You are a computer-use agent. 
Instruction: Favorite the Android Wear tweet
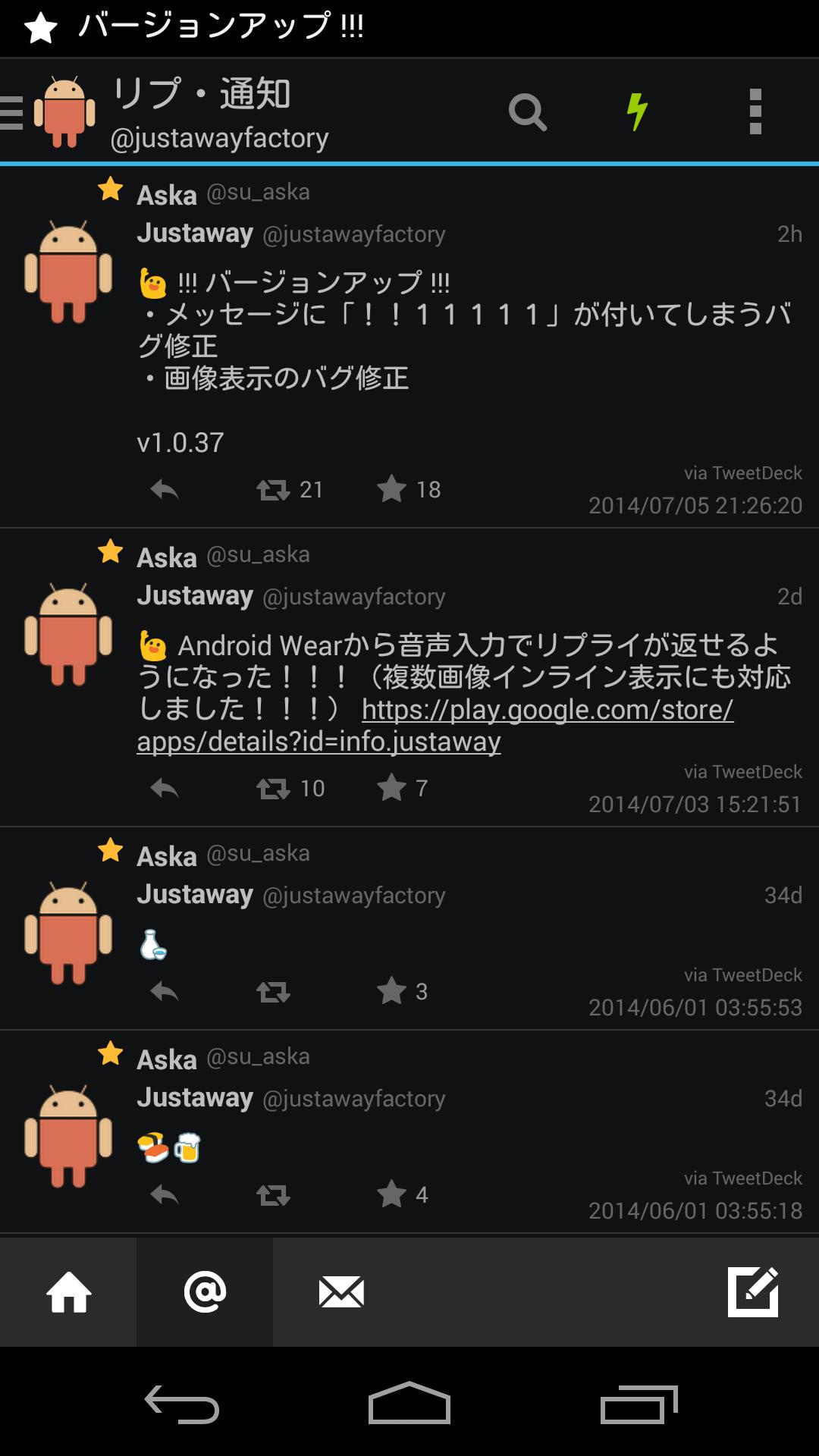(391, 789)
